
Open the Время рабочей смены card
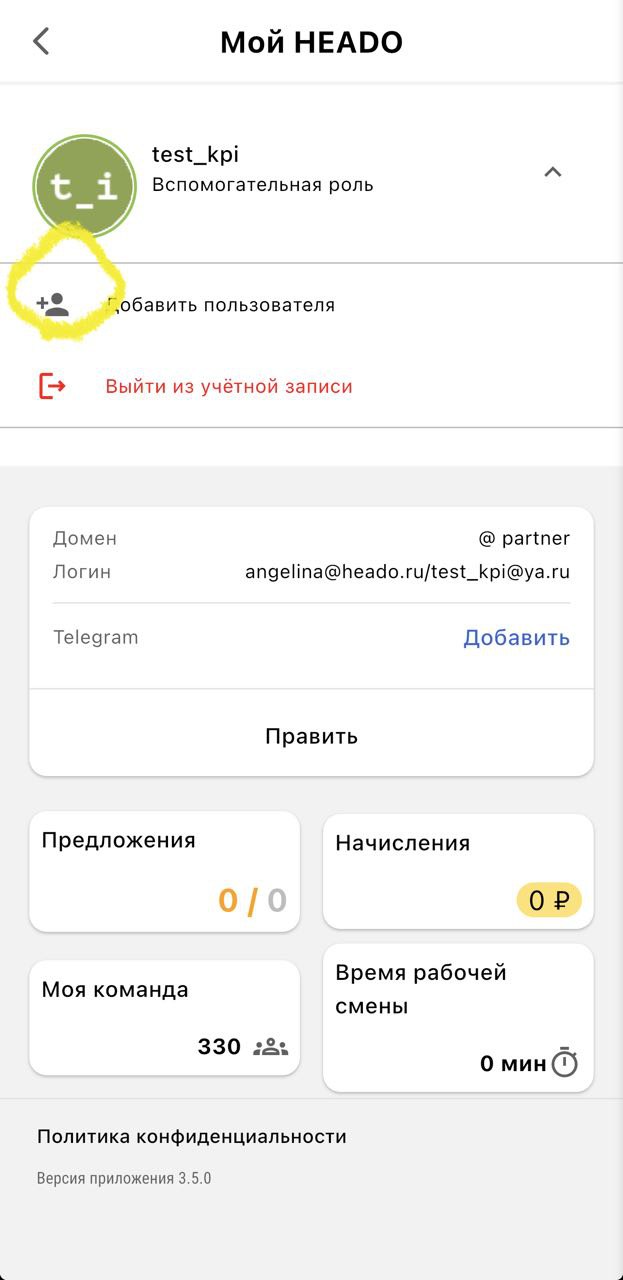pyautogui.click(x=458, y=1017)
